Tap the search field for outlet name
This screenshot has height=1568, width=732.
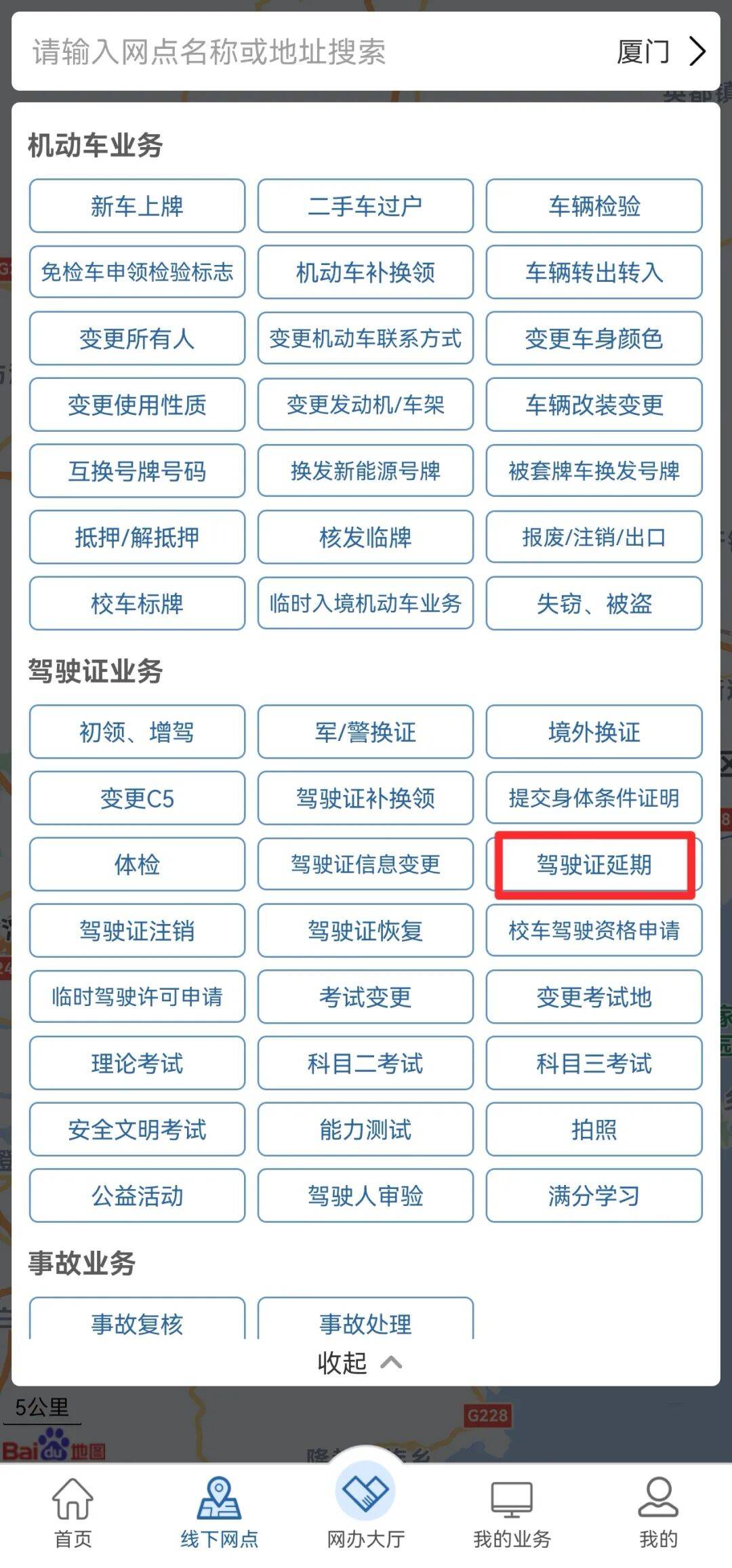pyautogui.click(x=271, y=52)
